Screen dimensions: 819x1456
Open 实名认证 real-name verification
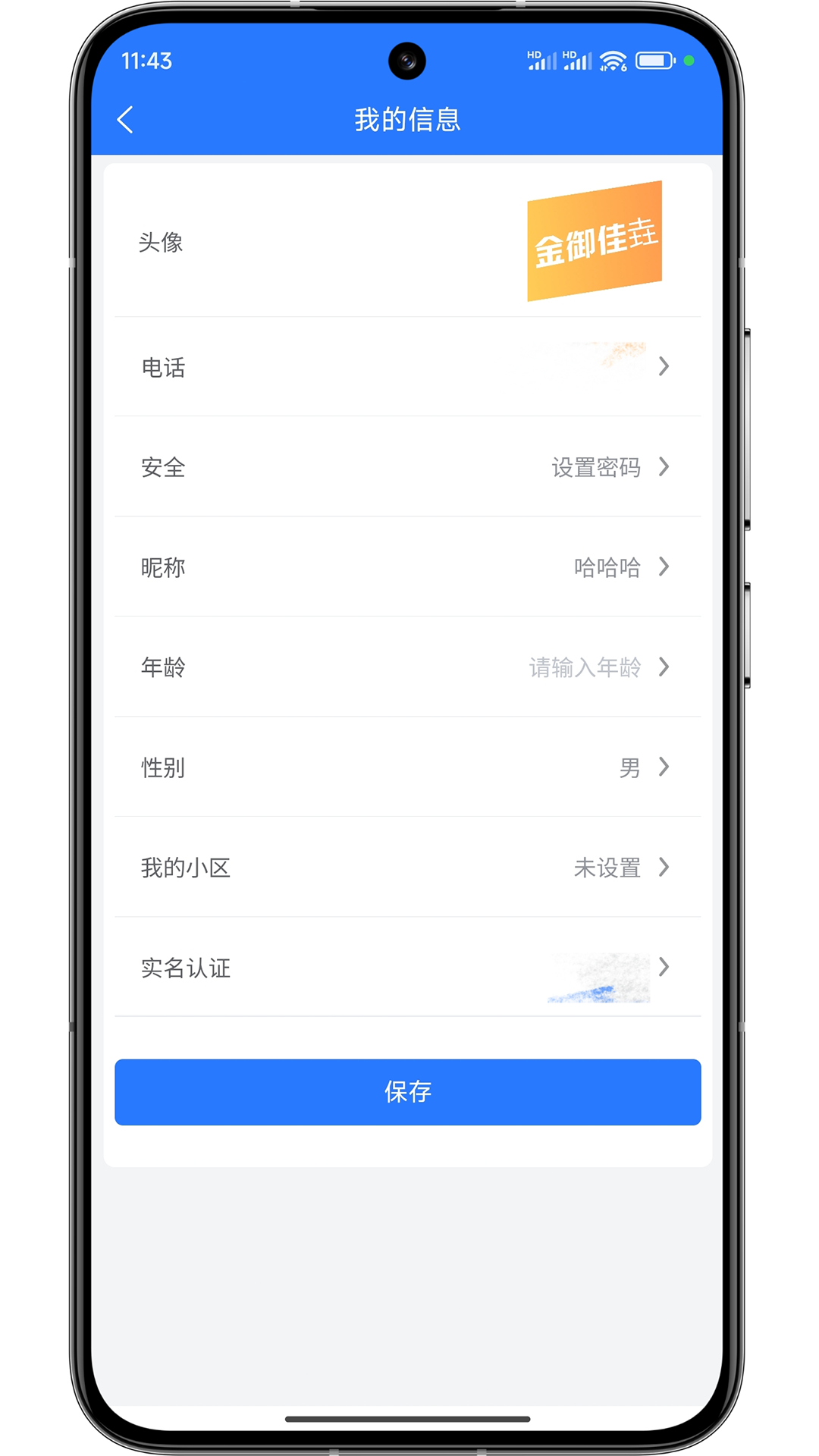408,968
